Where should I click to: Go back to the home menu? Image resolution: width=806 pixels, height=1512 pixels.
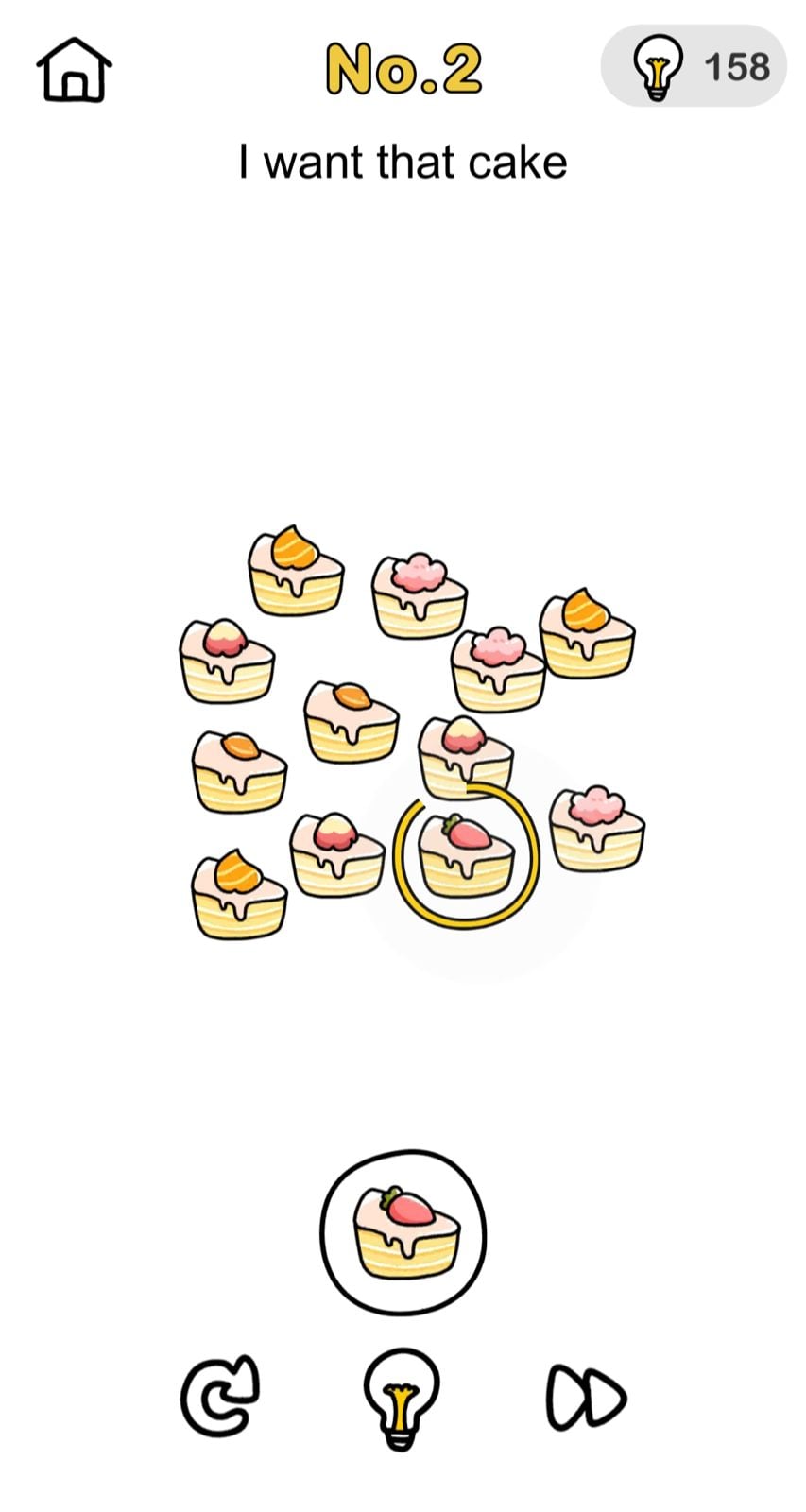(x=74, y=69)
